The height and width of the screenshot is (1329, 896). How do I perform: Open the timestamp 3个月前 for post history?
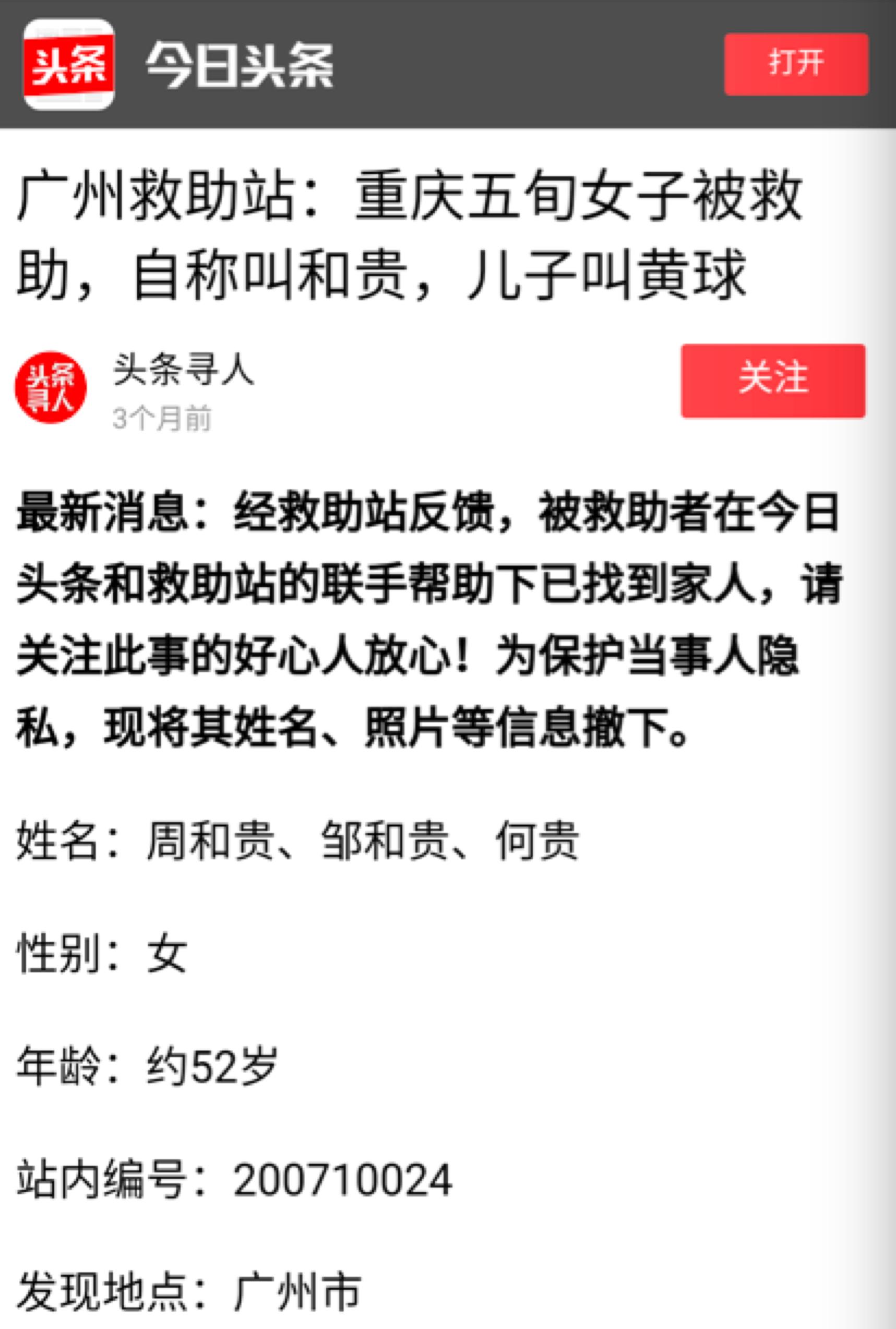[162, 420]
